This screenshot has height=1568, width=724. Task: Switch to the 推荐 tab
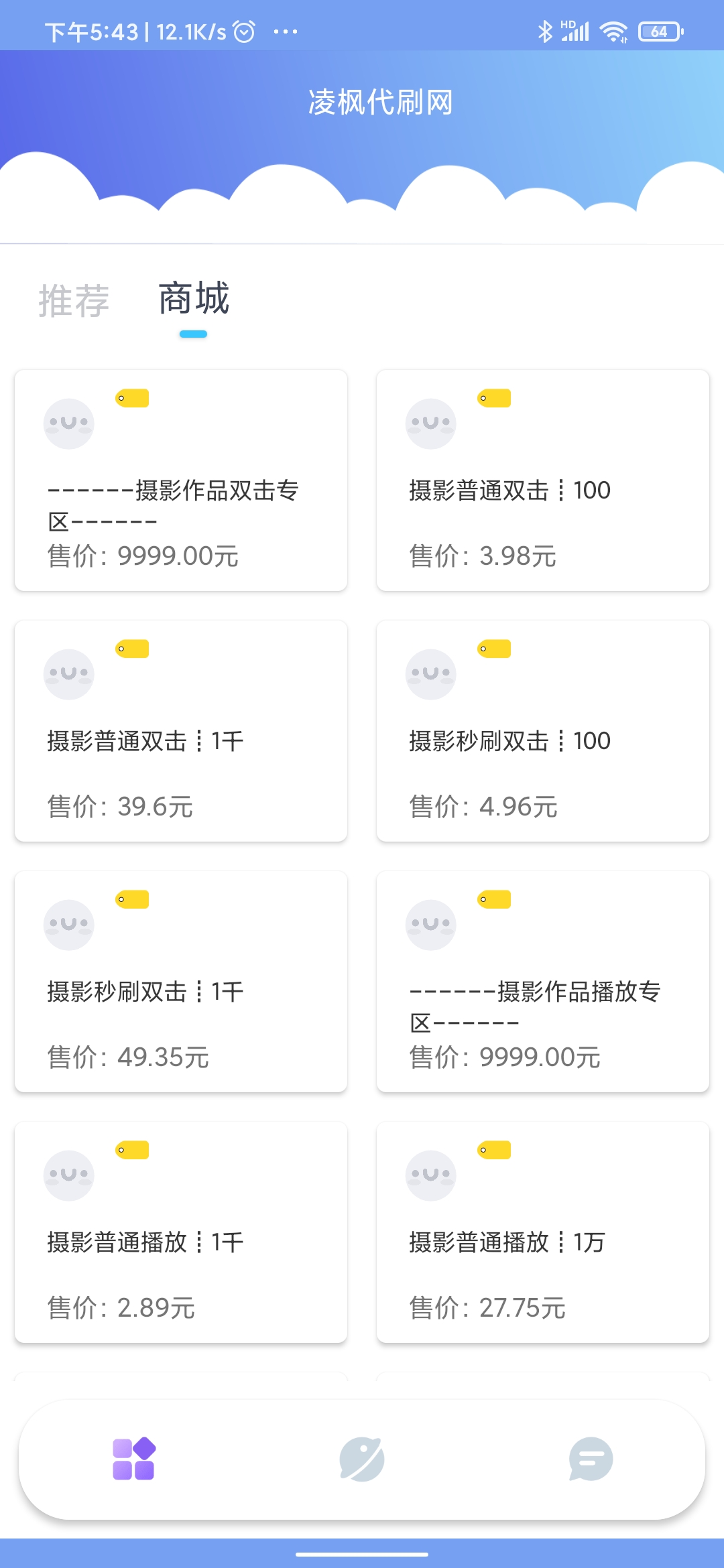74,300
